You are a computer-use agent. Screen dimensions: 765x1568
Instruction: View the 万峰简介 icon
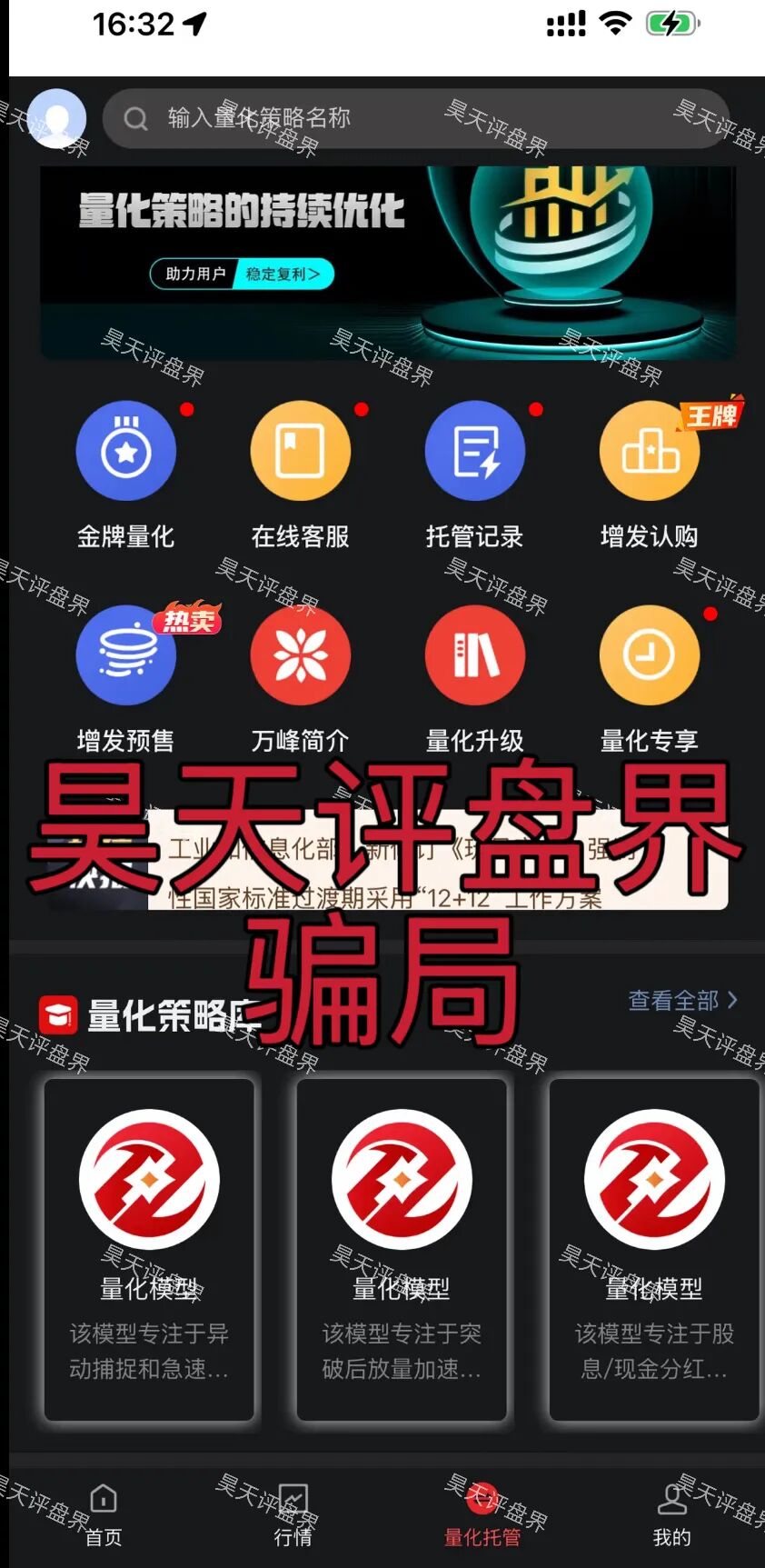click(301, 656)
